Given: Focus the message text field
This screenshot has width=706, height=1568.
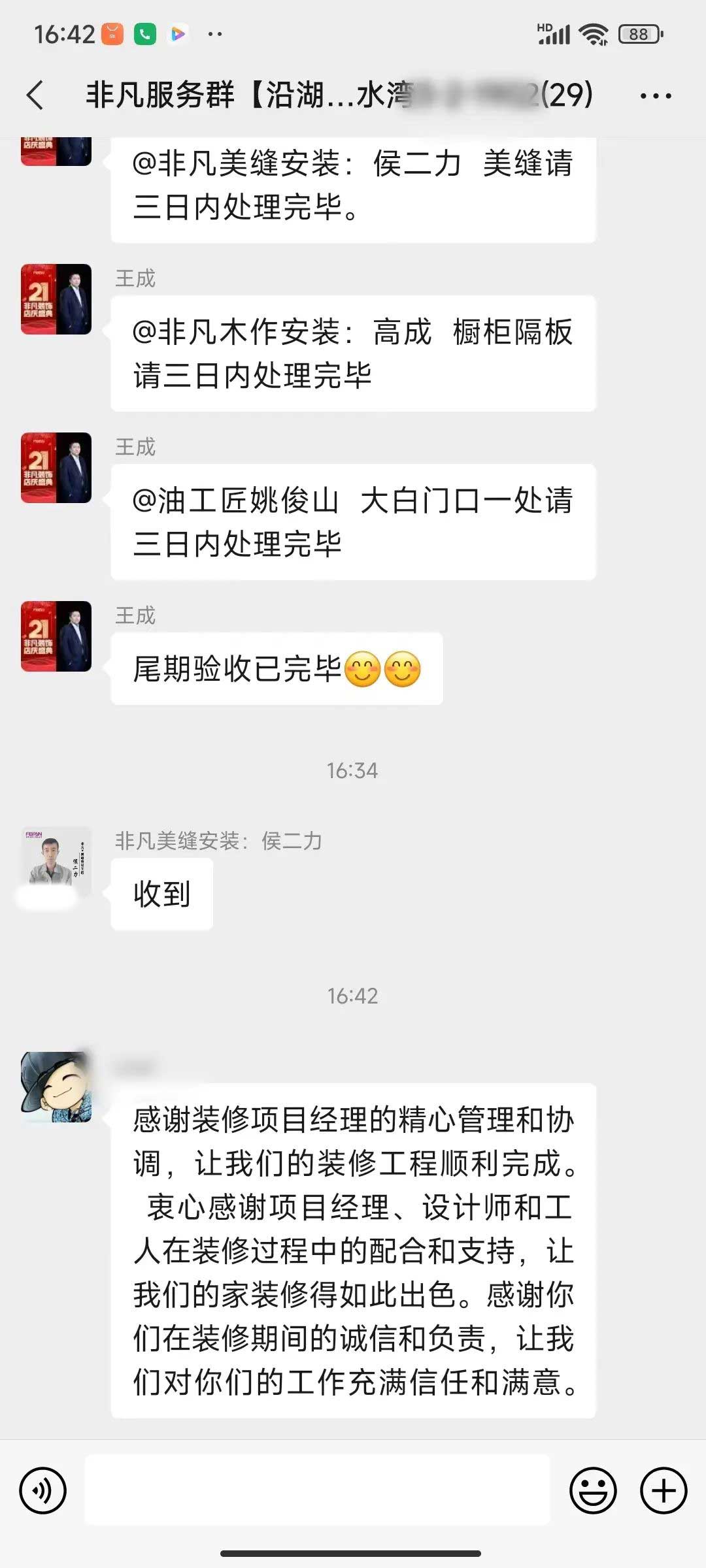Looking at the screenshot, I should (318, 1490).
